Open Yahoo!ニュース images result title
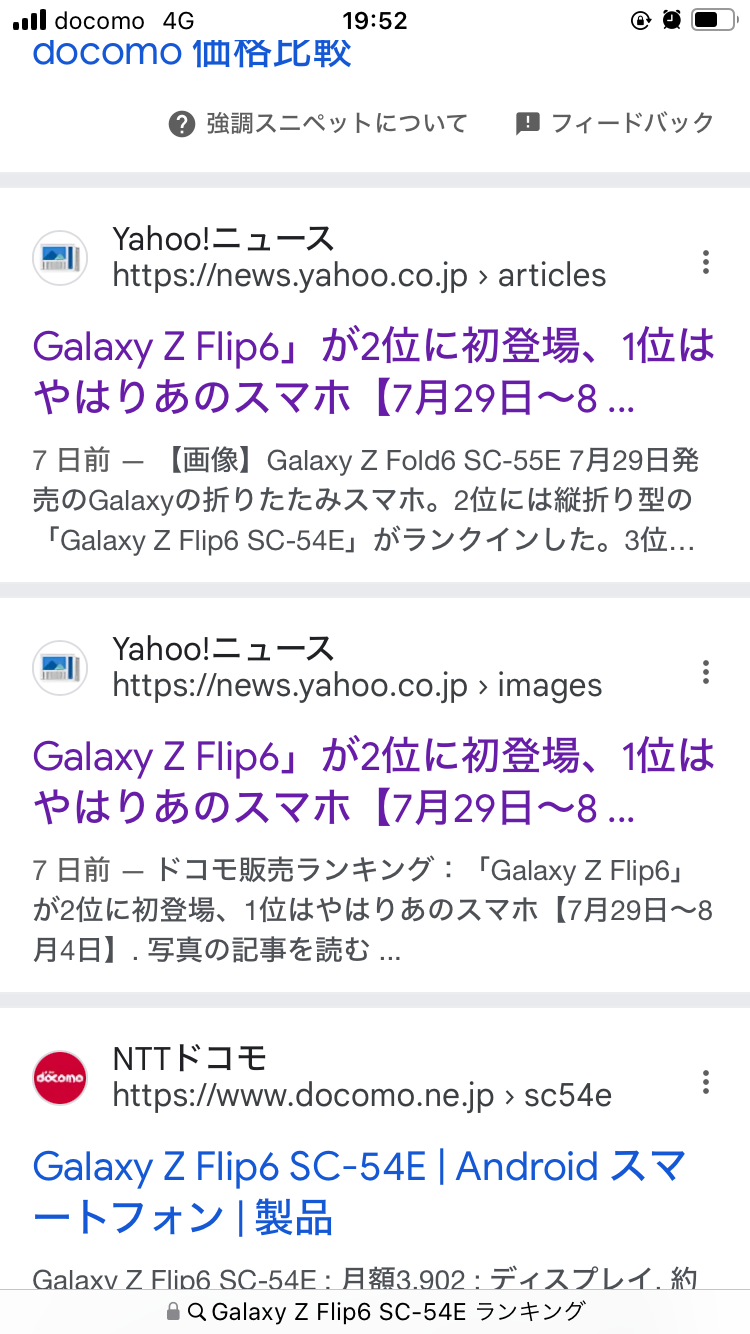750x1334 pixels. point(374,782)
